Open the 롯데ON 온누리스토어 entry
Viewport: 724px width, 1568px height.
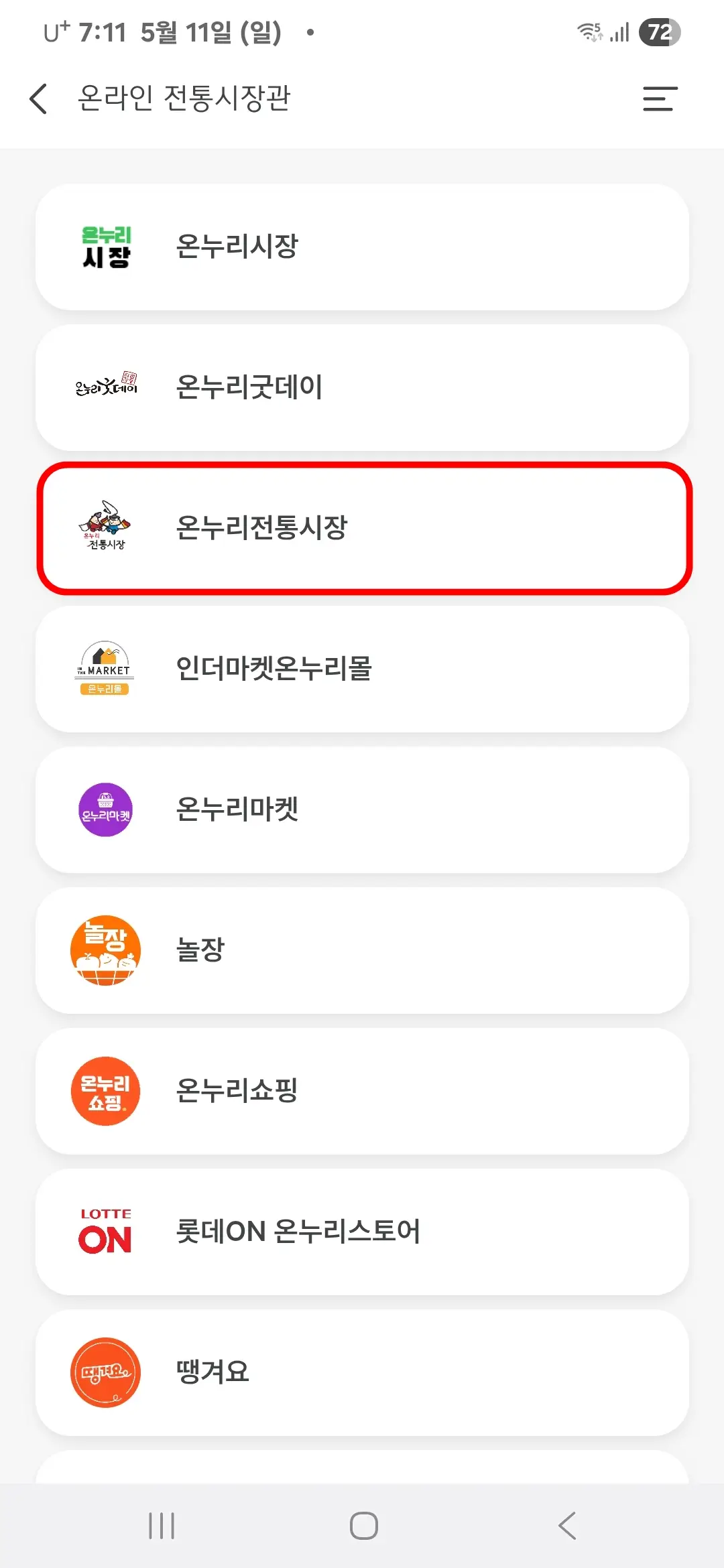pos(362,1232)
